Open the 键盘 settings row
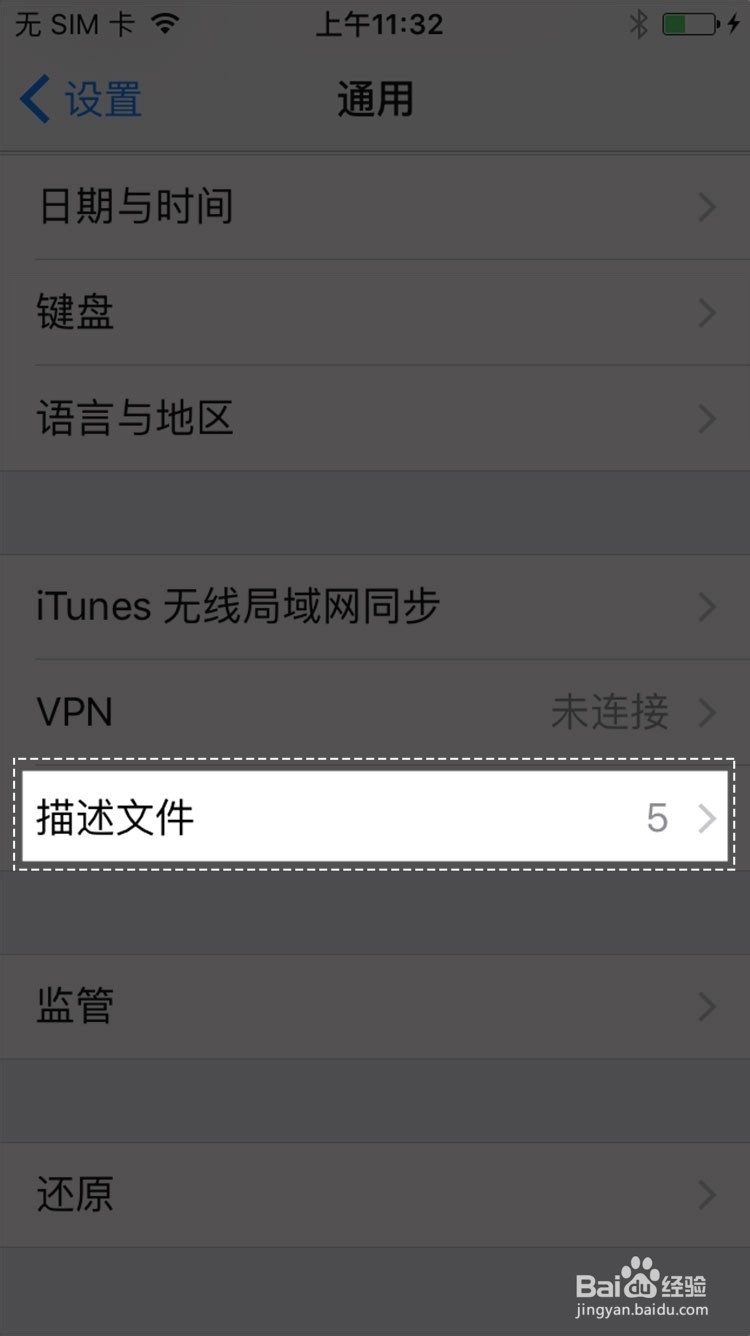The height and width of the screenshot is (1336, 750). [375, 313]
